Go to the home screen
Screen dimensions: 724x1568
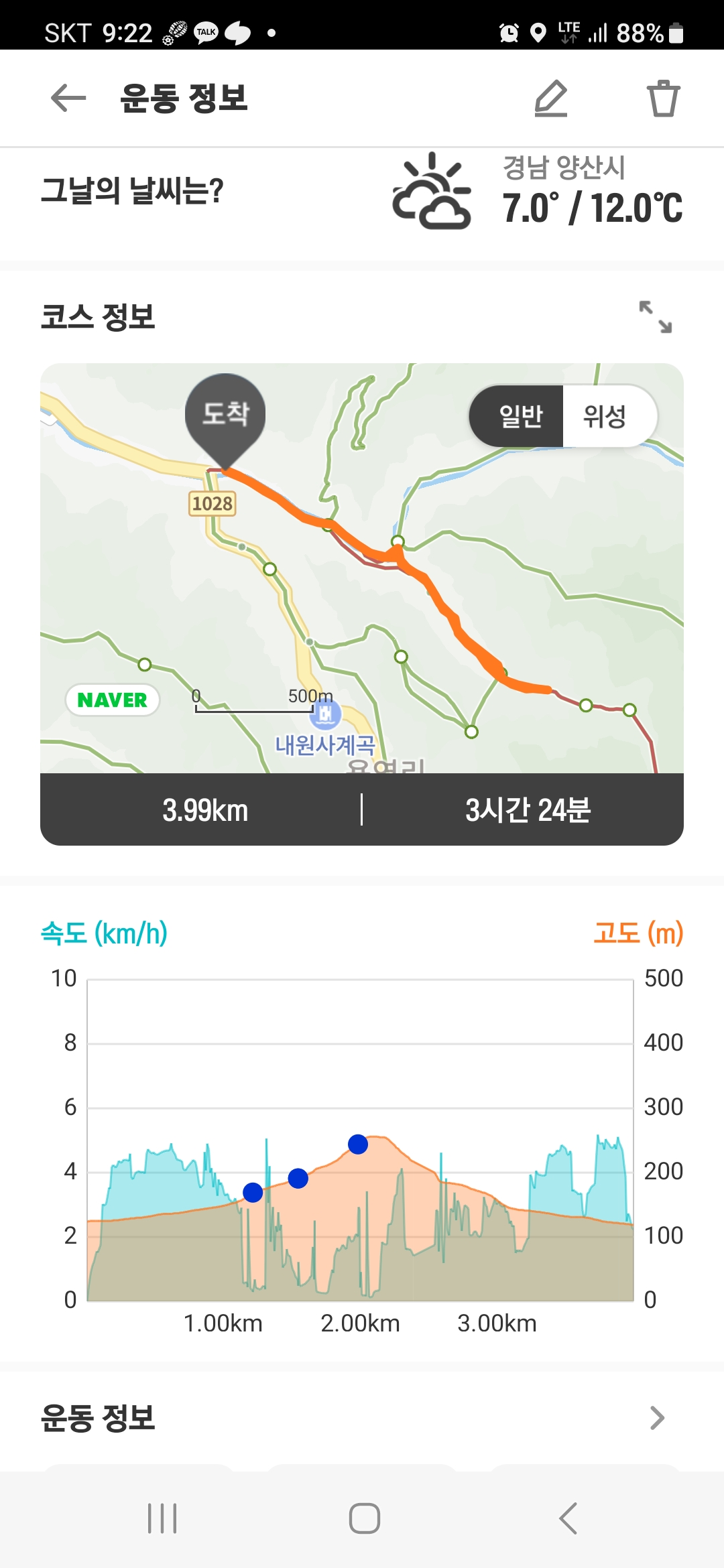tap(364, 1518)
